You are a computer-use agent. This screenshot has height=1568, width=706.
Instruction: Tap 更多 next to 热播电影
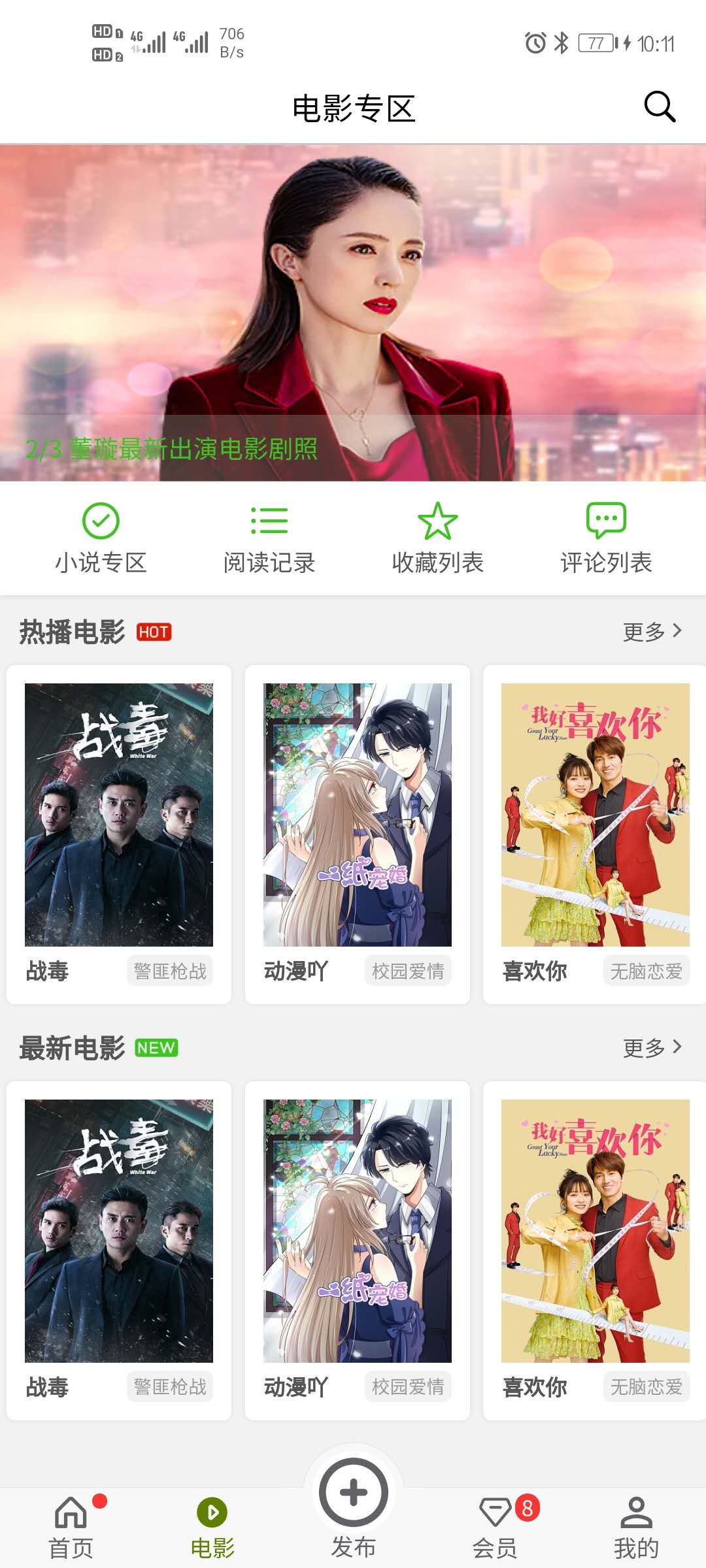(x=652, y=632)
